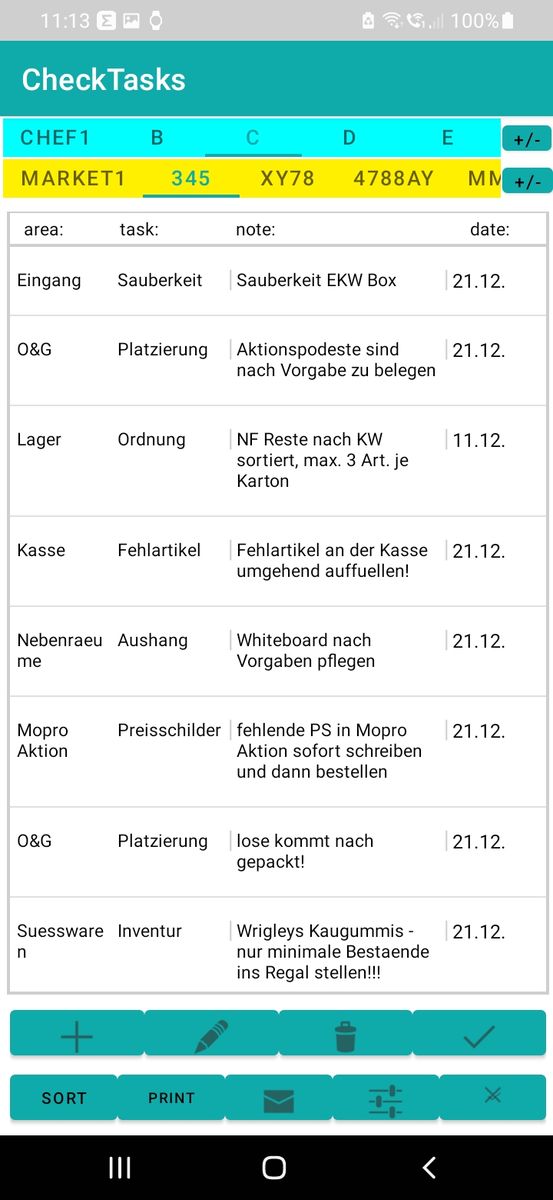Select tab D in the chef row
Viewport: 553px width, 1200px height.
tap(349, 138)
